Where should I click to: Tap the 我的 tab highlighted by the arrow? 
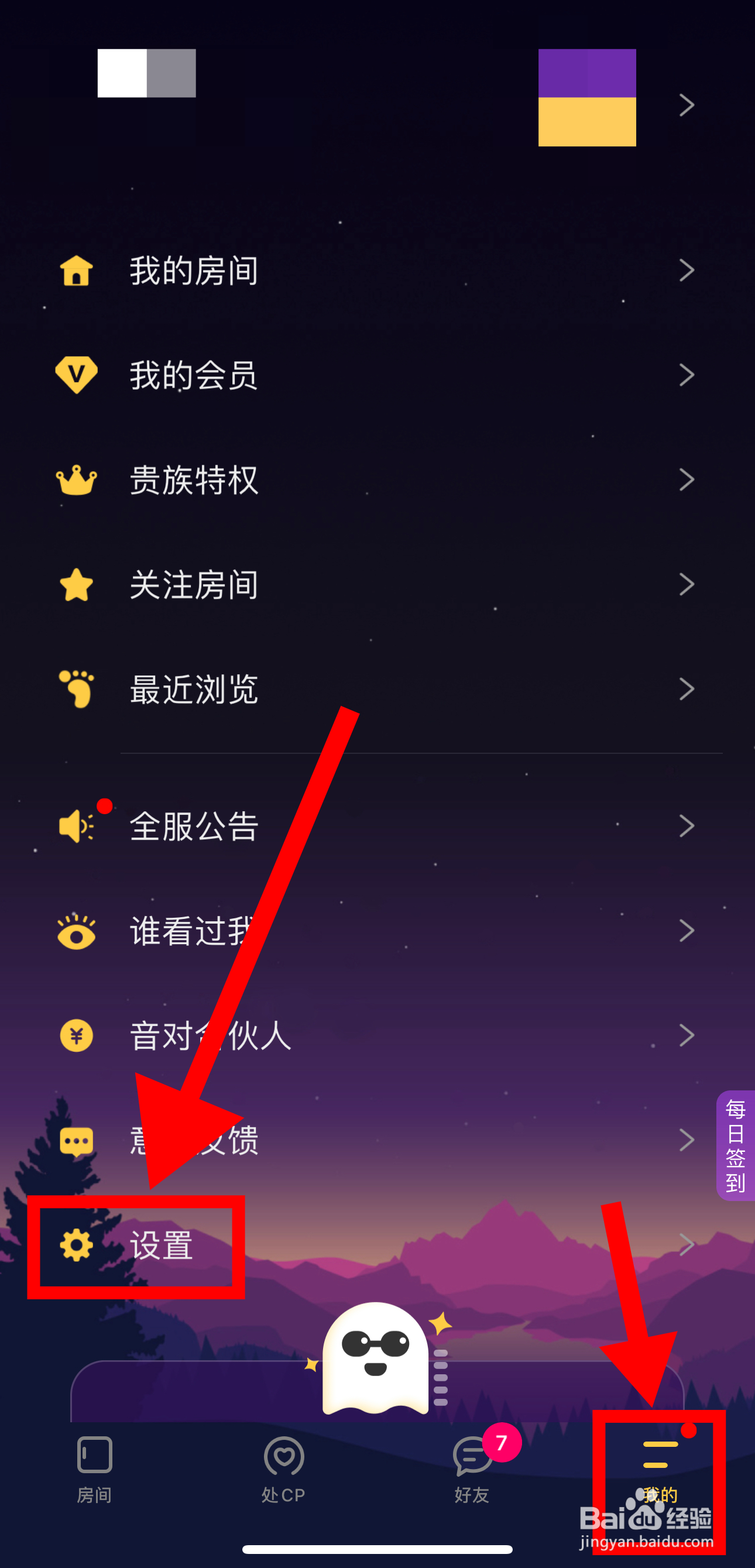coord(660,1467)
